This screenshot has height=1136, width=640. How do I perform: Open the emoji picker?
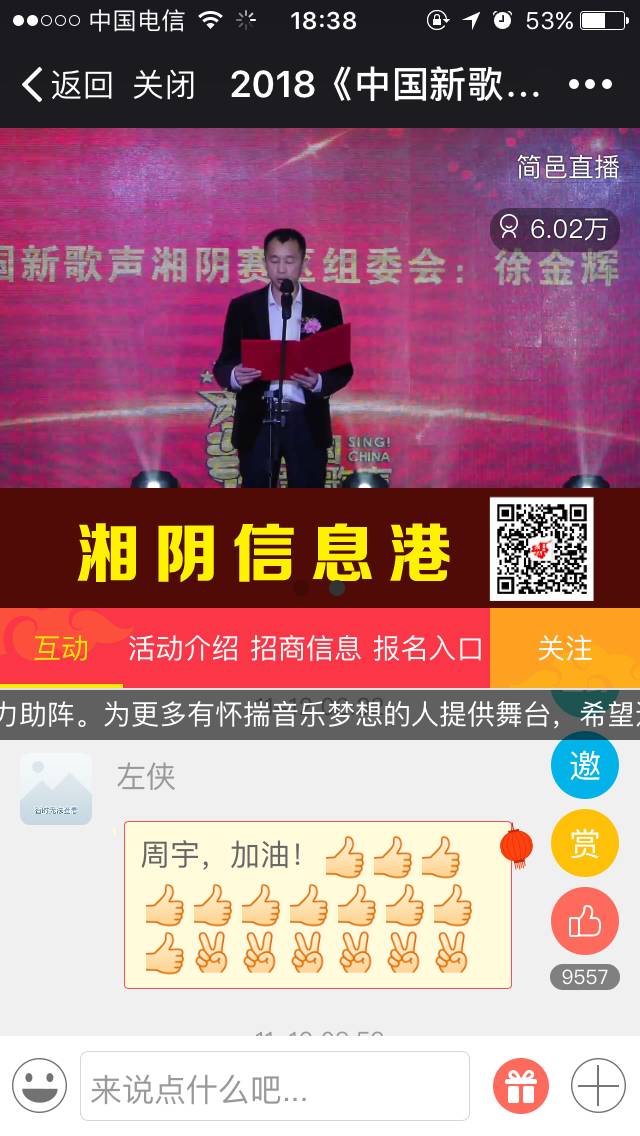(40, 1085)
